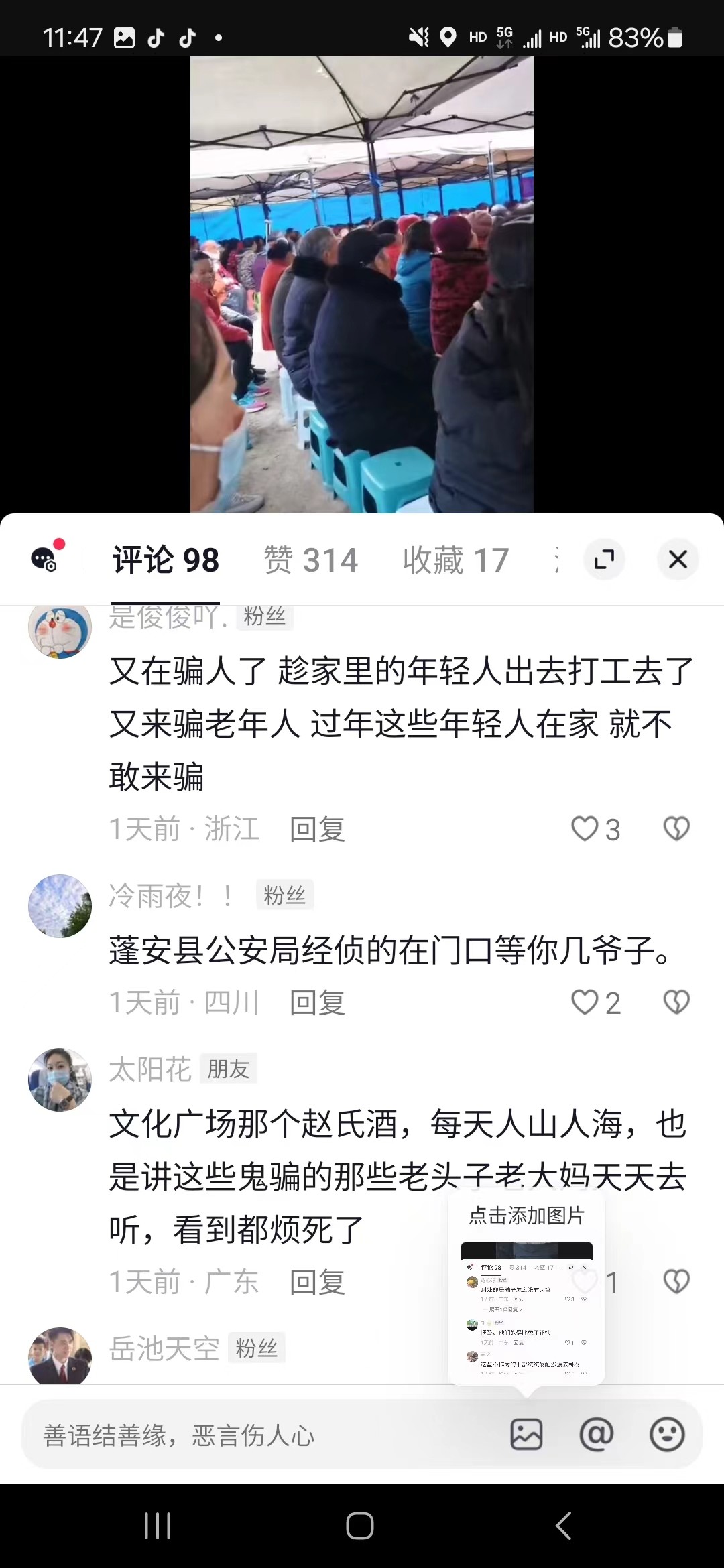Go back using system navigation
The image size is (724, 1568).
pos(563,1526)
